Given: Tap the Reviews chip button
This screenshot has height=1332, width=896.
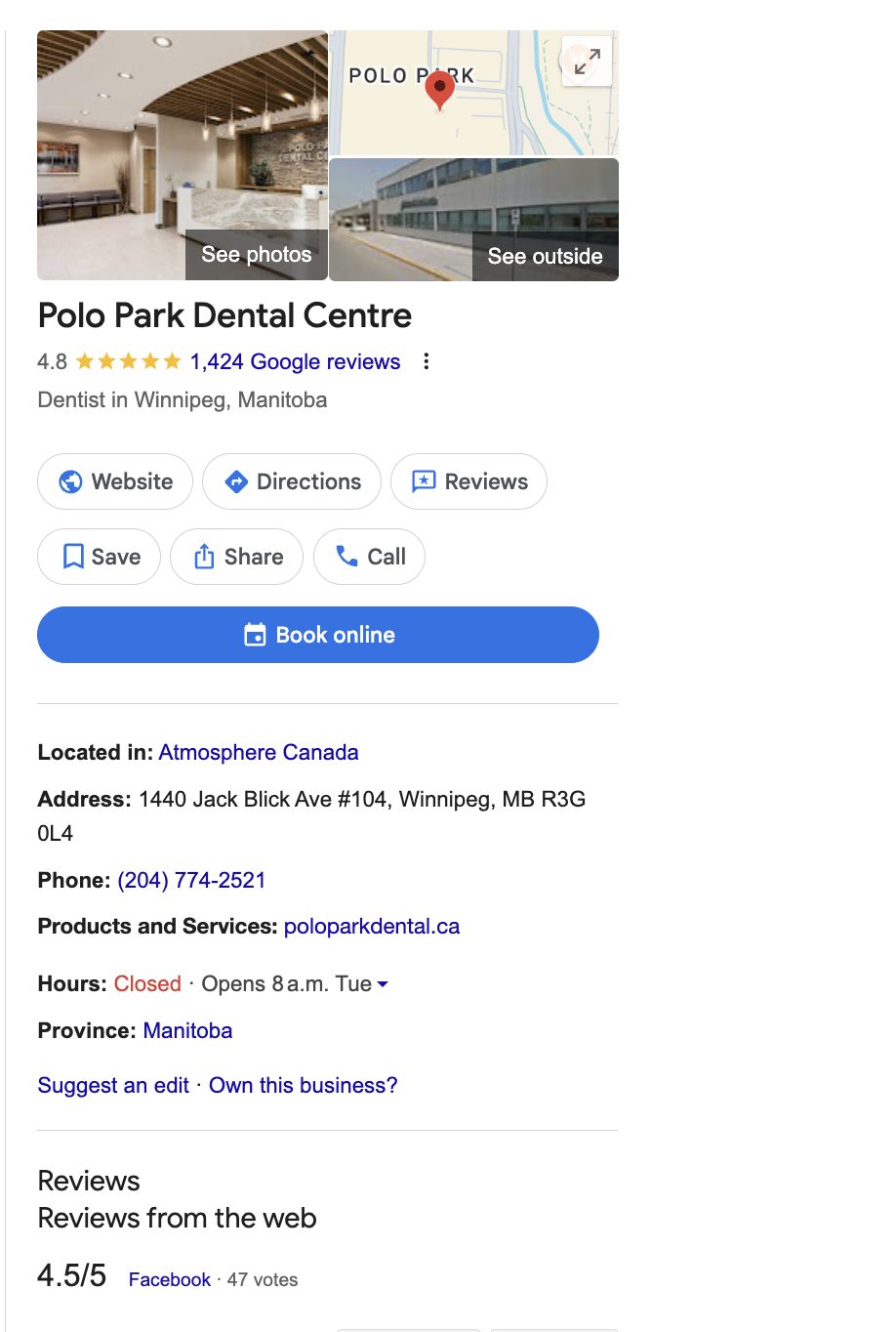Looking at the screenshot, I should (x=468, y=481).
